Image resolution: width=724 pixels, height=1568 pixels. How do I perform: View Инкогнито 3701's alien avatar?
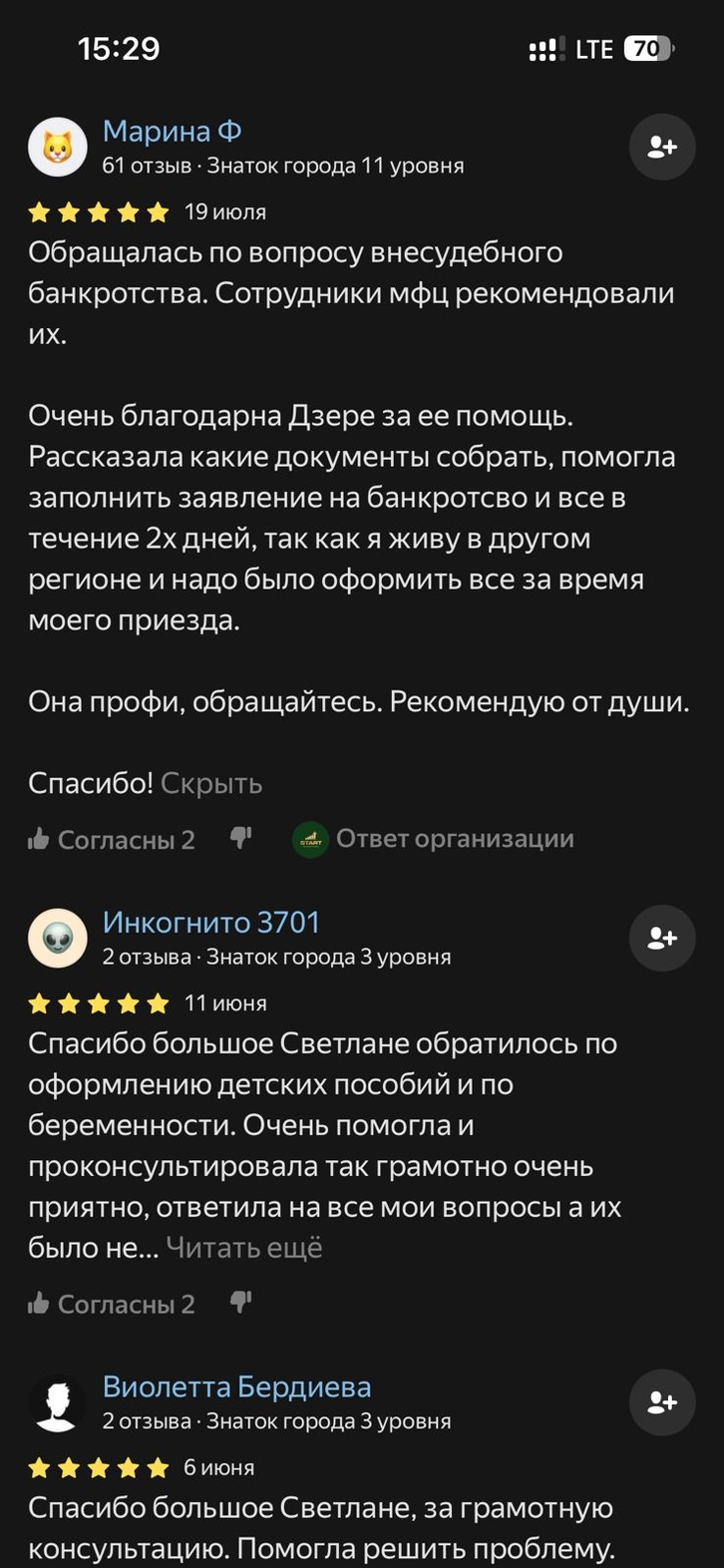click(x=58, y=938)
